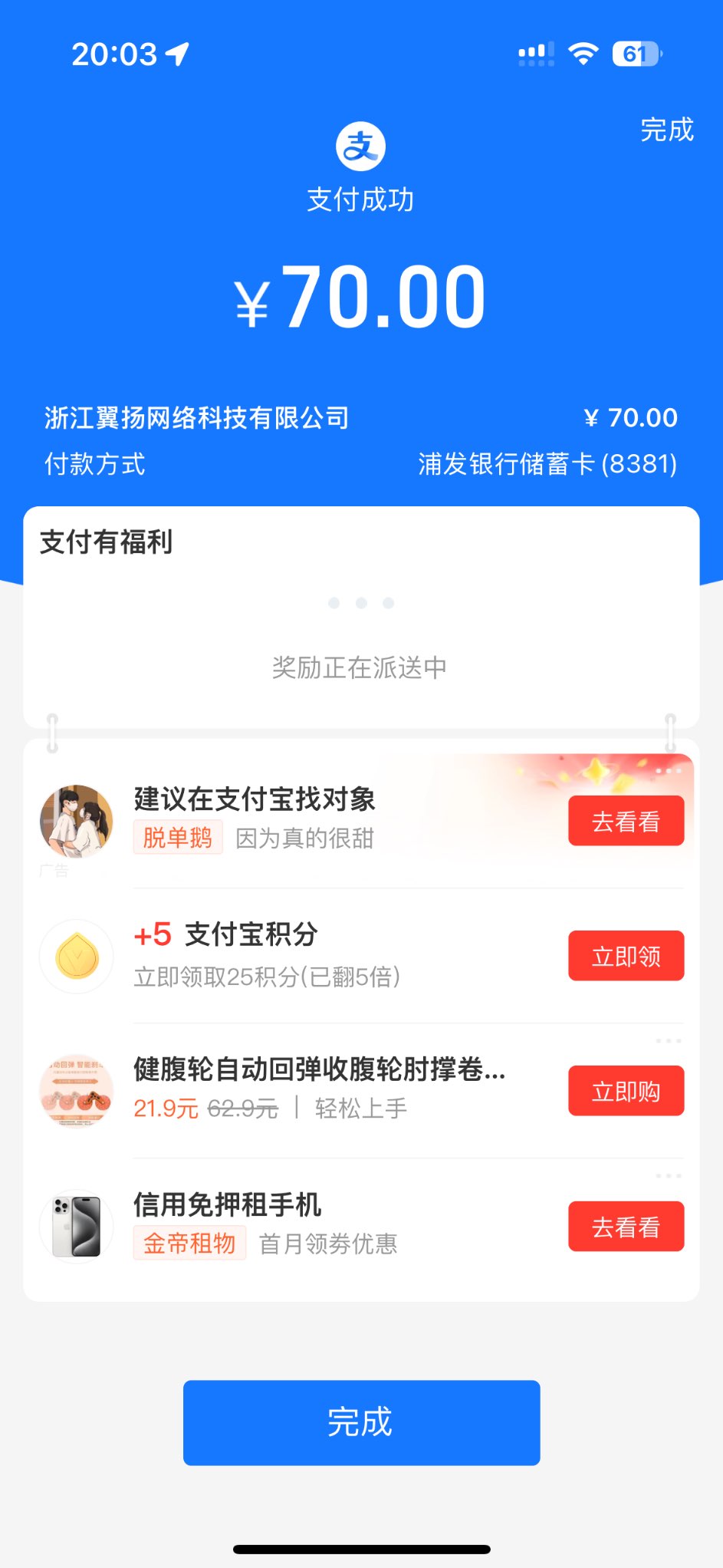Image resolution: width=723 pixels, height=1568 pixels.
Task: Tap 完成 in the top right corner
Action: [x=666, y=130]
